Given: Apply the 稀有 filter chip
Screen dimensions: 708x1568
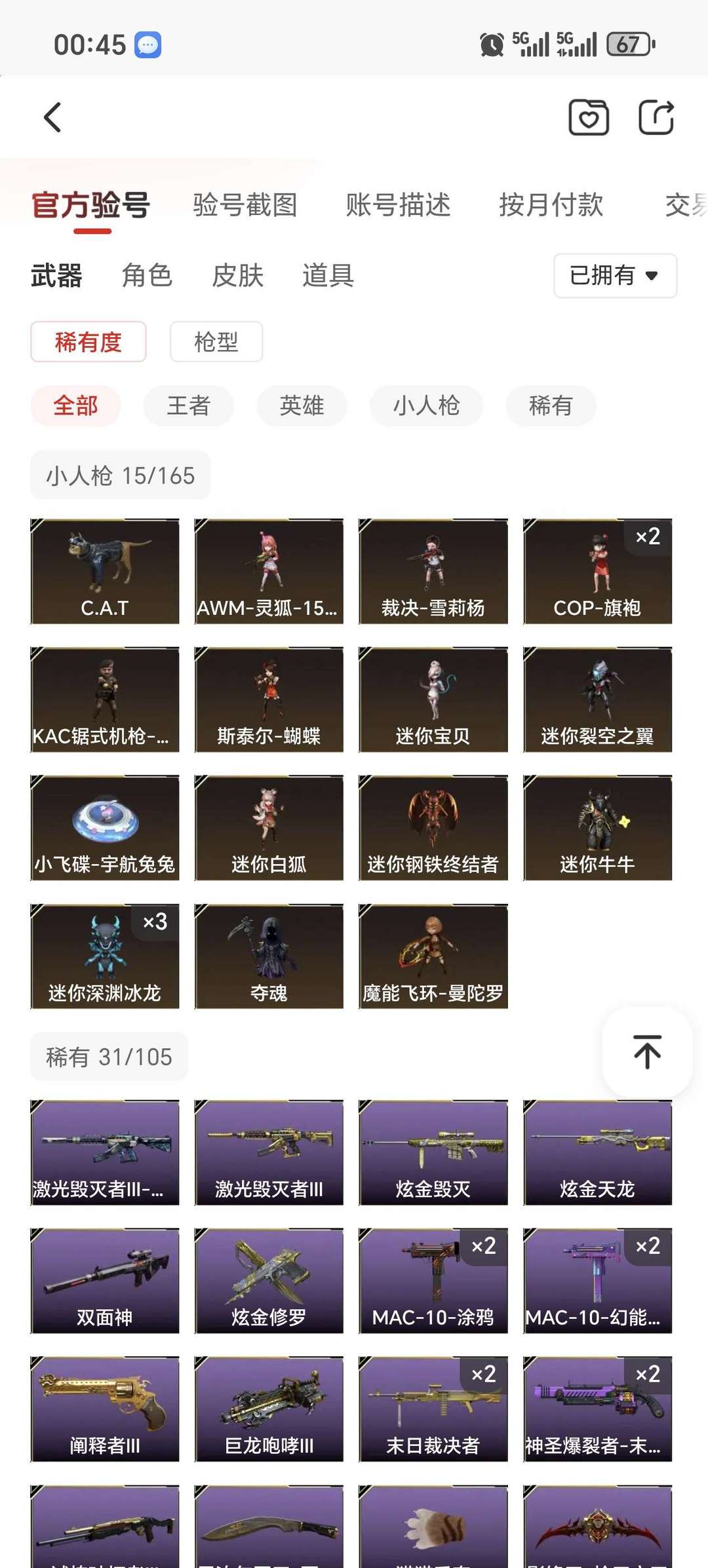Looking at the screenshot, I should [551, 406].
